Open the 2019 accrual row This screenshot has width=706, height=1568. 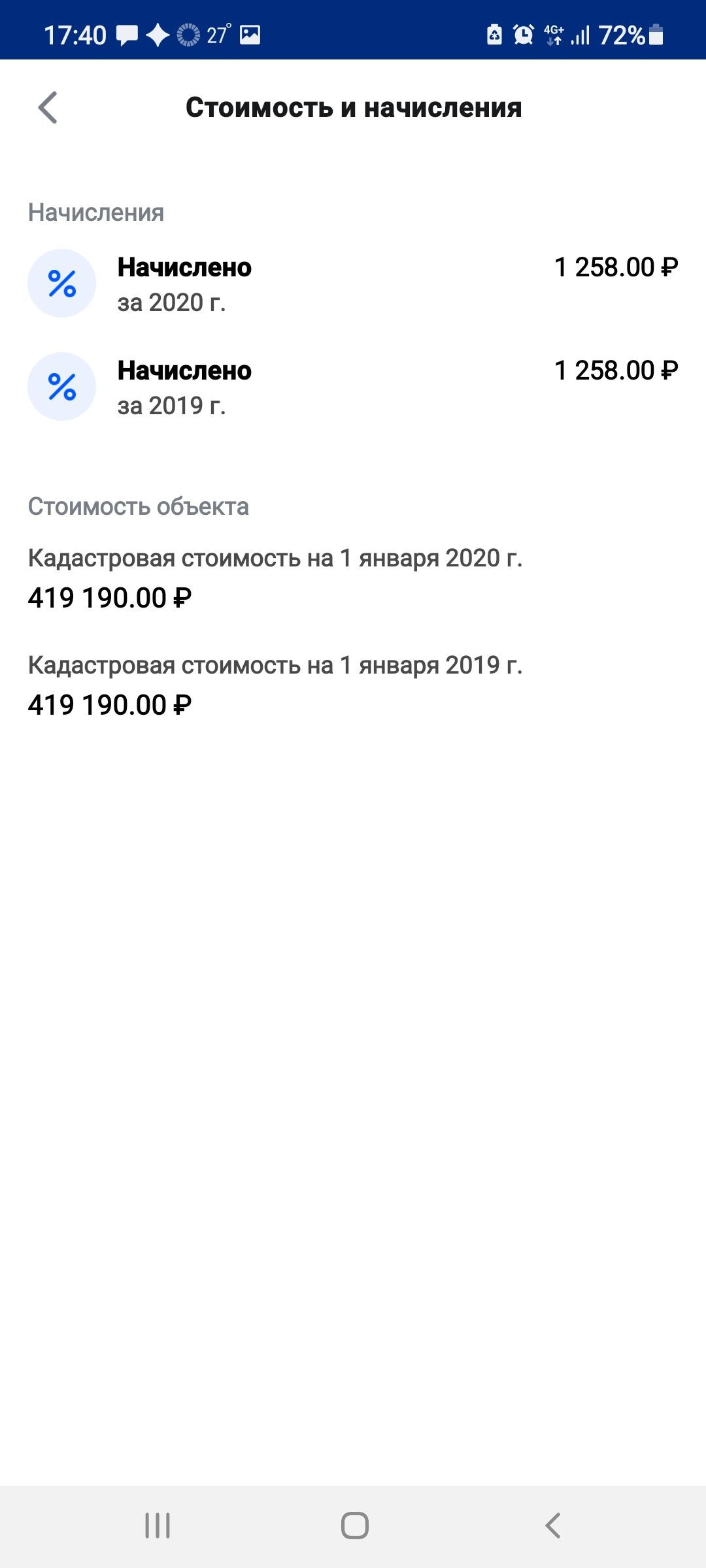click(353, 387)
